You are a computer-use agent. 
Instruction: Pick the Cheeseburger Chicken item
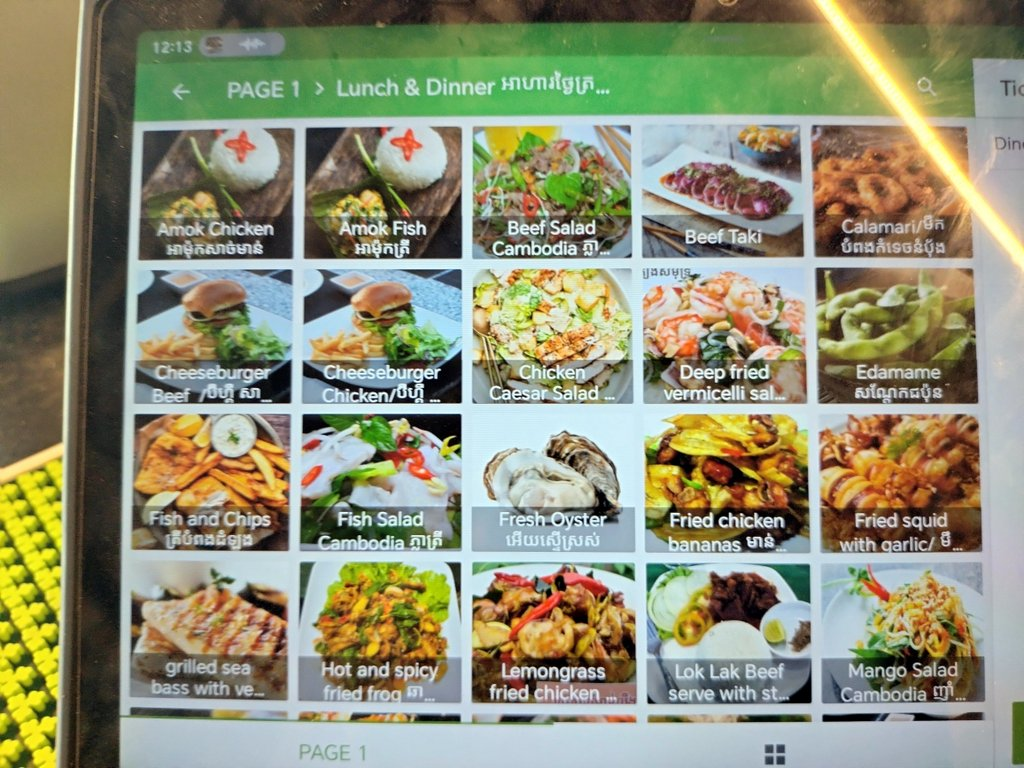(x=382, y=335)
